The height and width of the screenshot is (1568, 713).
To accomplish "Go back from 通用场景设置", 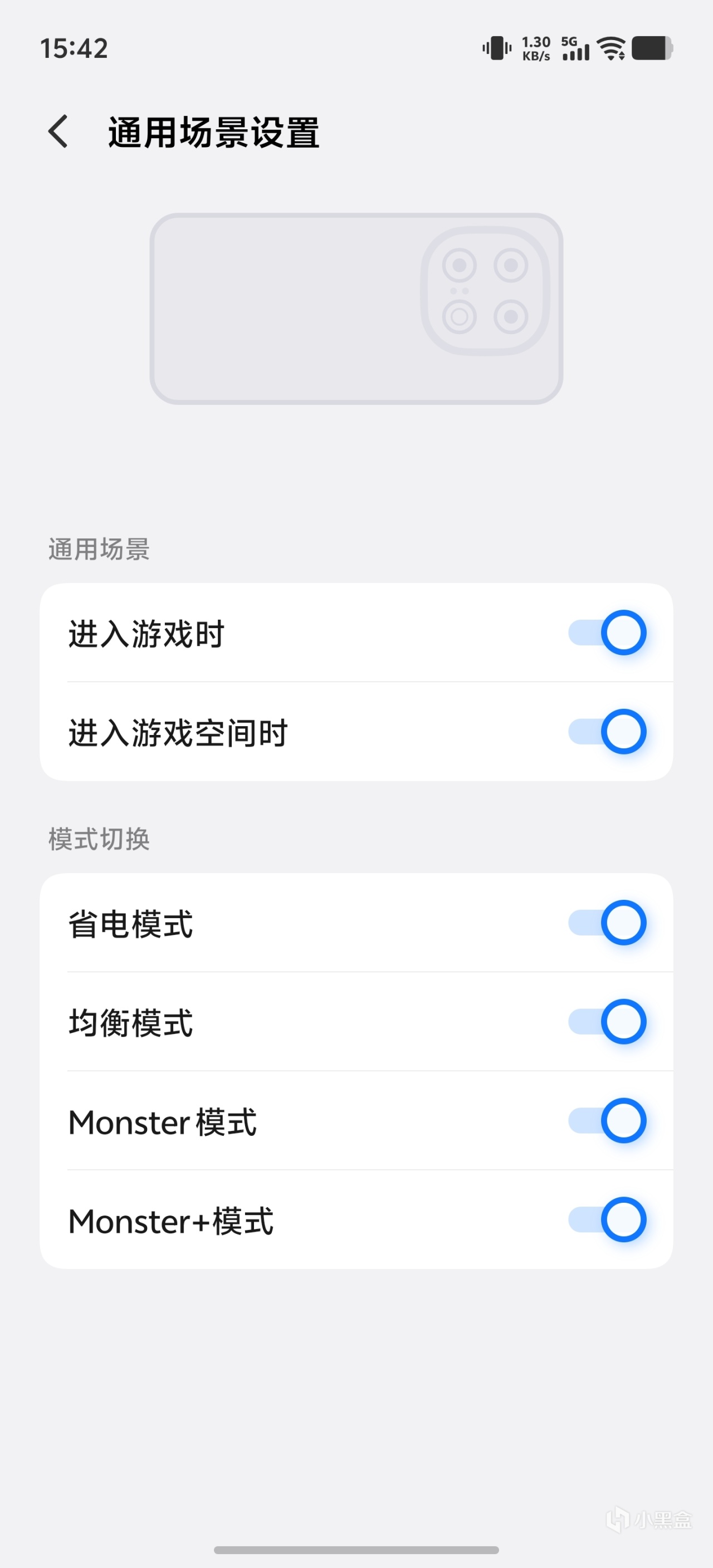I will [x=58, y=131].
